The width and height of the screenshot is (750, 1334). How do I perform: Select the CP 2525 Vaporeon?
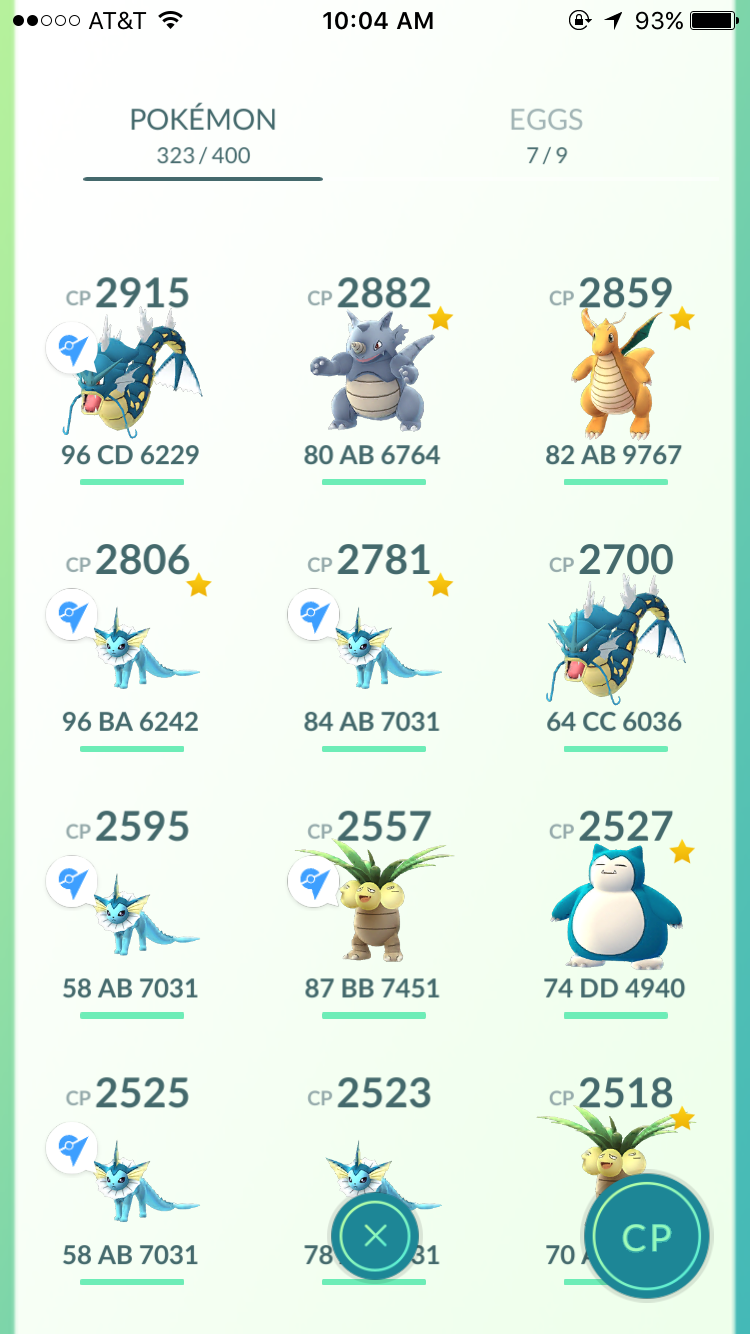[x=131, y=1180]
